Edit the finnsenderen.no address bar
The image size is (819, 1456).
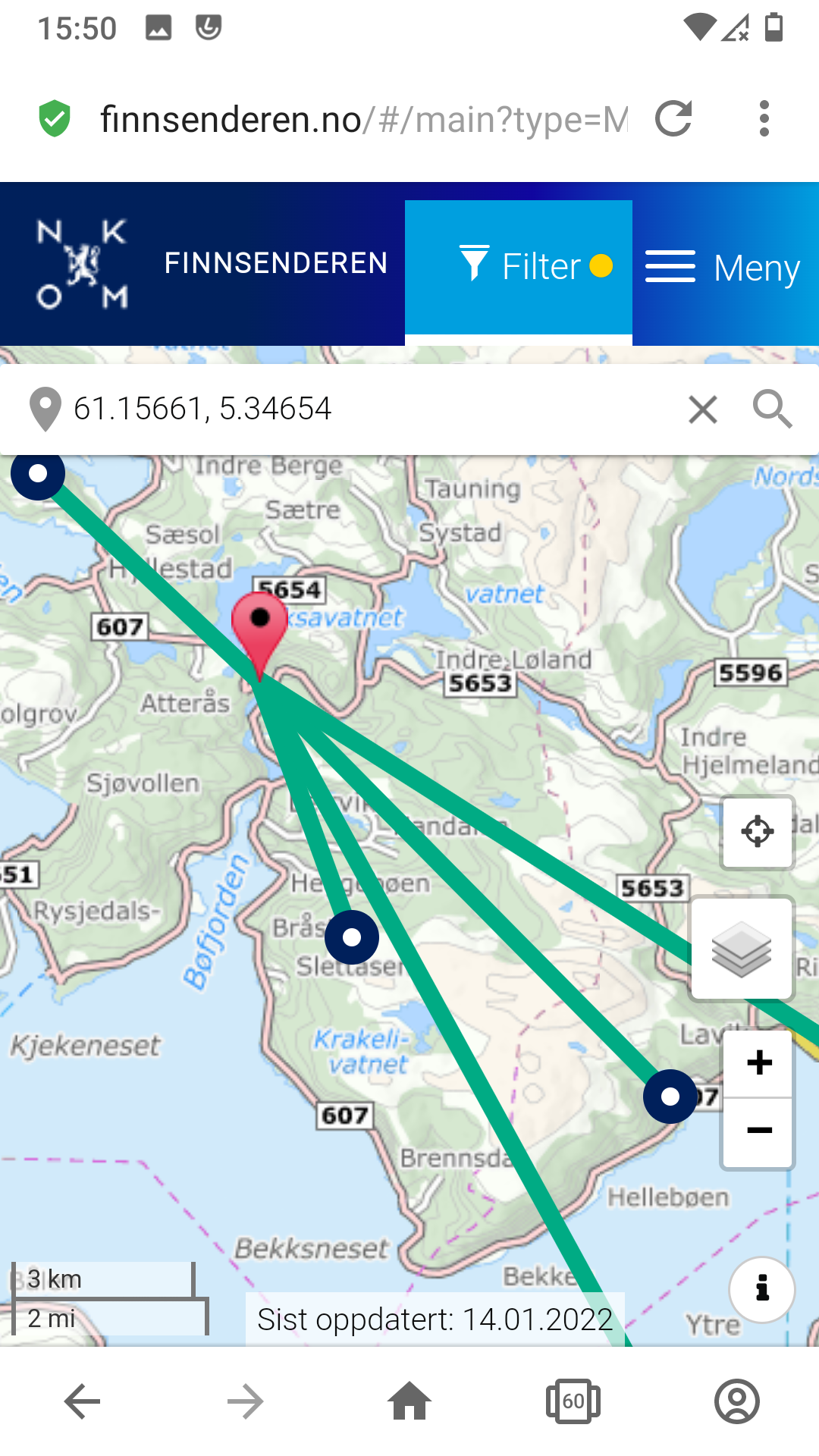coord(364,119)
